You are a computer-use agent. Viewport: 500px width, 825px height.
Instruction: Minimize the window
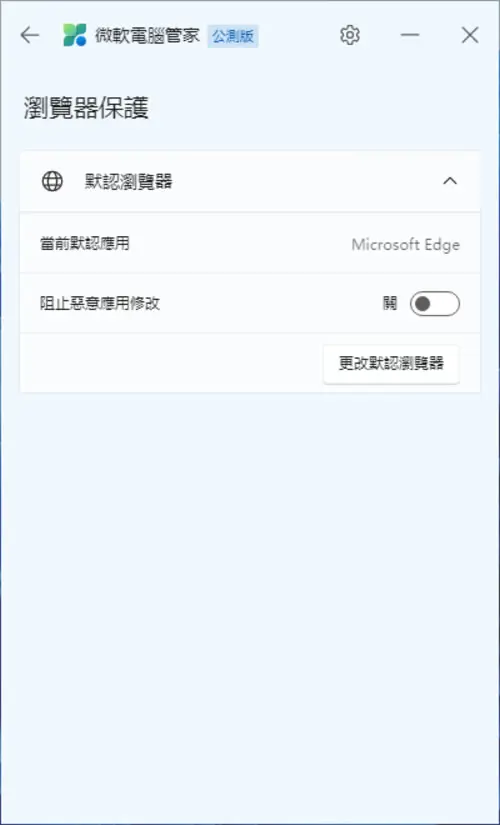point(409,35)
